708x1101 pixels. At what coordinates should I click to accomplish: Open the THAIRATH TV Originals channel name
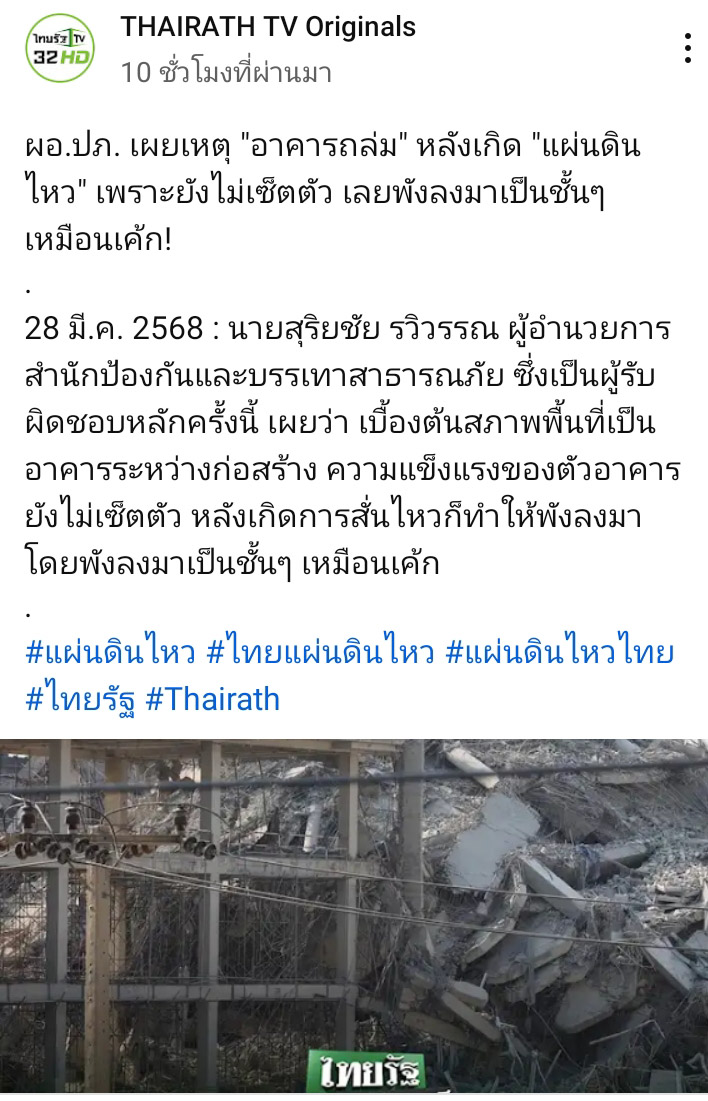pyautogui.click(x=268, y=27)
